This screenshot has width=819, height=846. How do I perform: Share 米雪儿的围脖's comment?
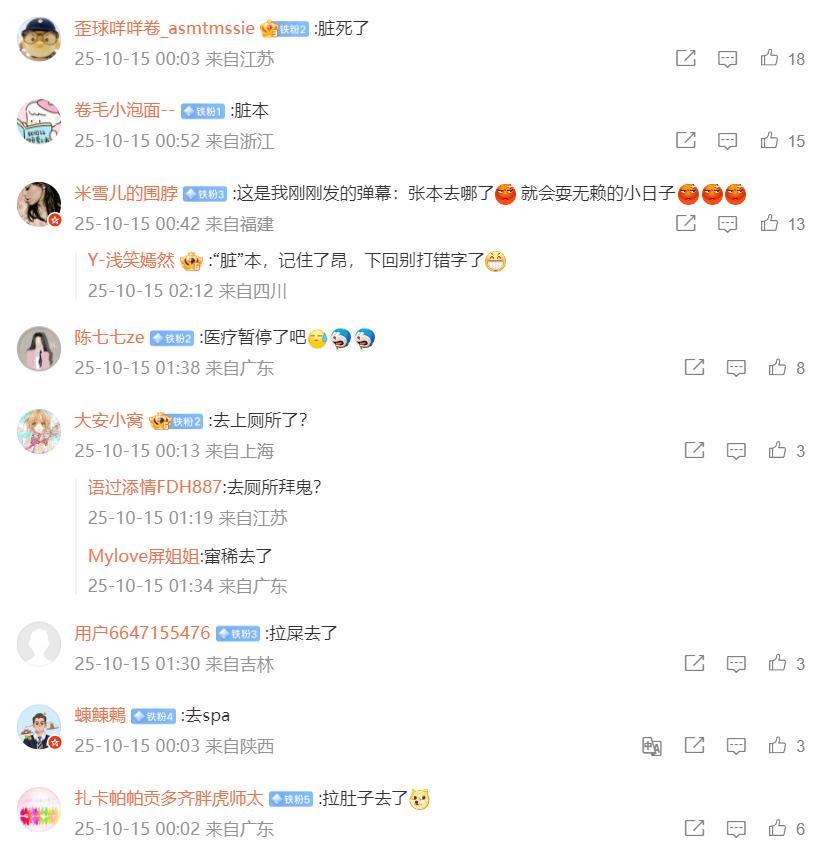[686, 224]
